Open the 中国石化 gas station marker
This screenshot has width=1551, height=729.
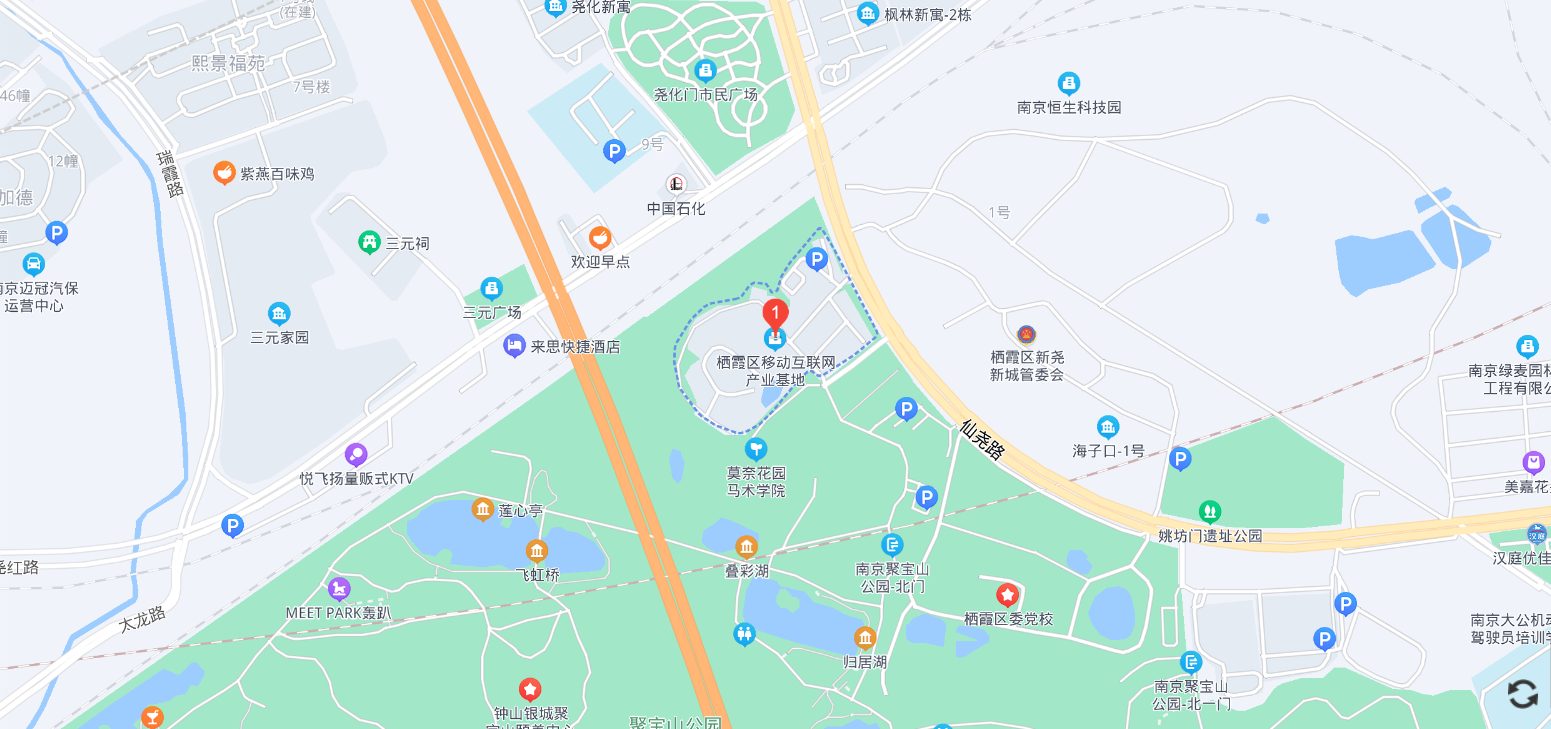click(x=677, y=185)
